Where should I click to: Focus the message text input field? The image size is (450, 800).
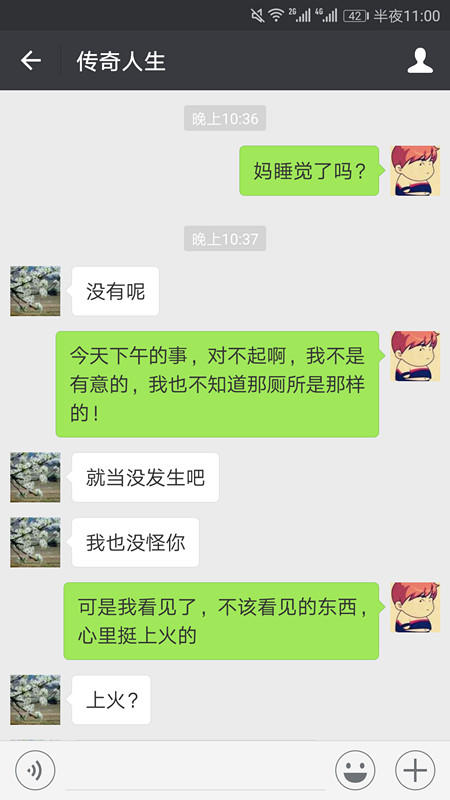195,770
